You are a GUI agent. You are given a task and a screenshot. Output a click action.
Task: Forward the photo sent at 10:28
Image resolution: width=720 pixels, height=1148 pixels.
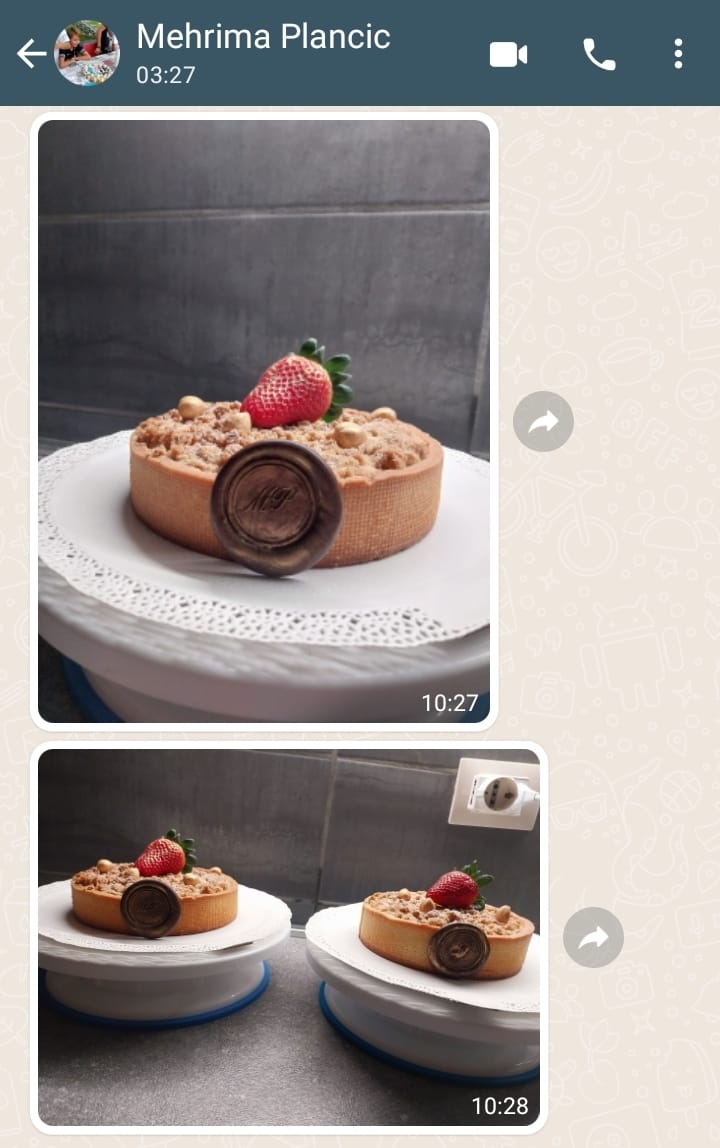[593, 937]
